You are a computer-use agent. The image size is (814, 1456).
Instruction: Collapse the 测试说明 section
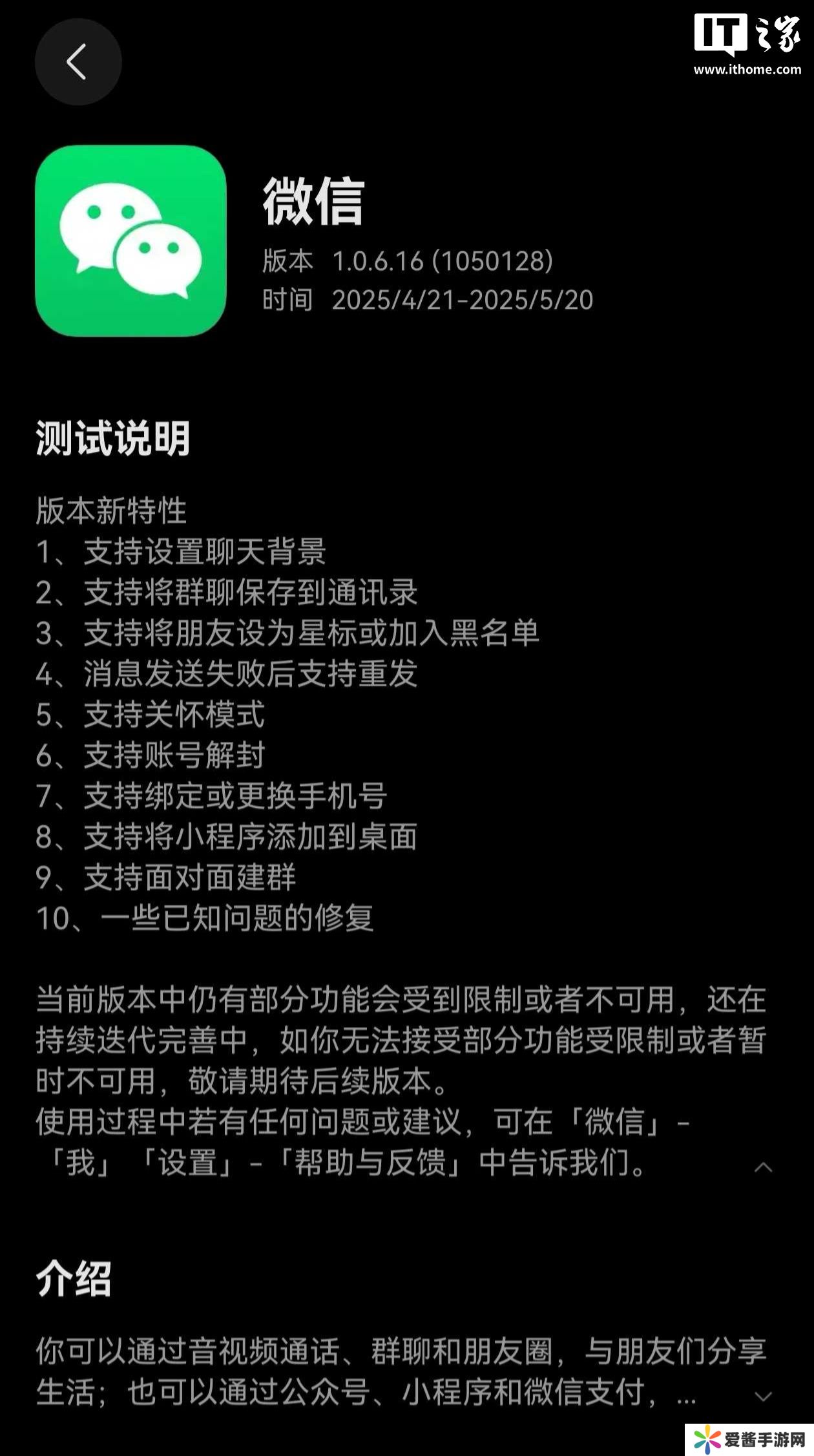tap(763, 1167)
